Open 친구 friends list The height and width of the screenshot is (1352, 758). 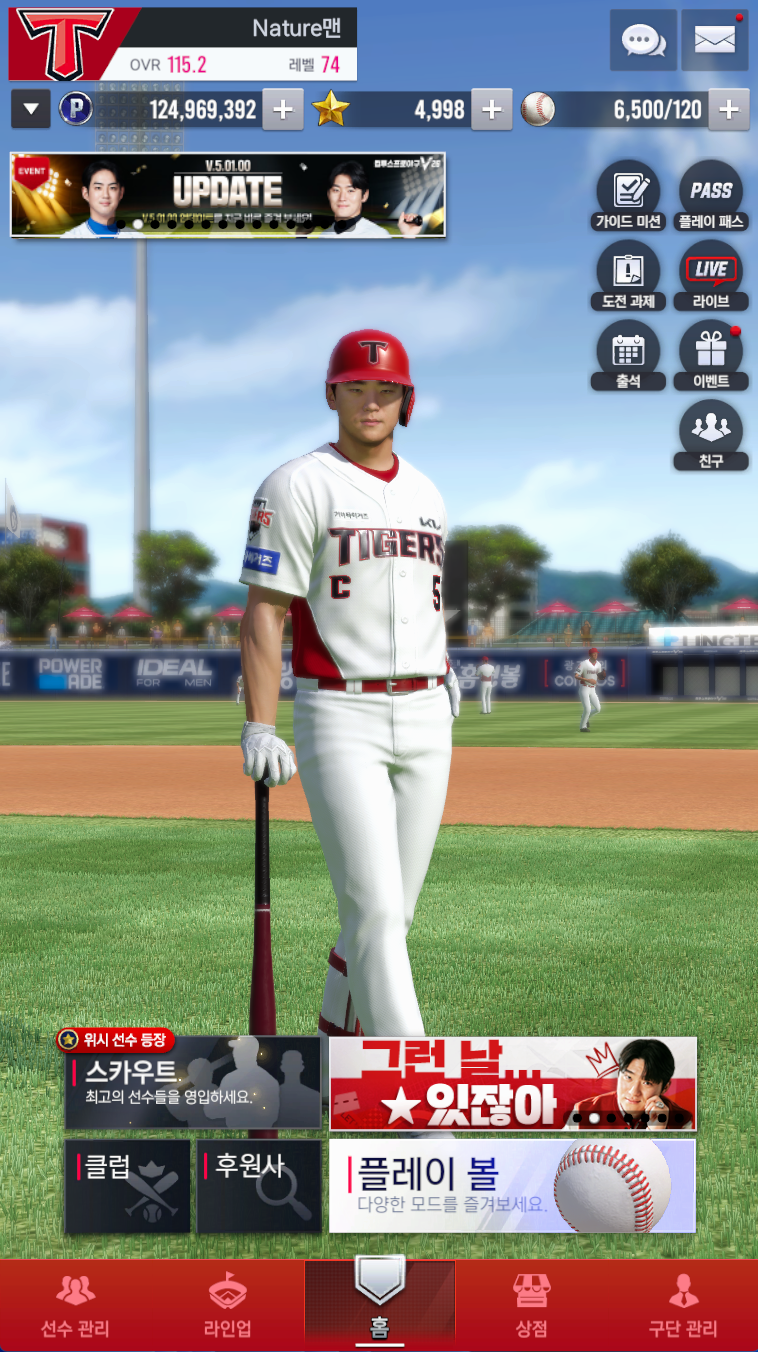point(711,436)
